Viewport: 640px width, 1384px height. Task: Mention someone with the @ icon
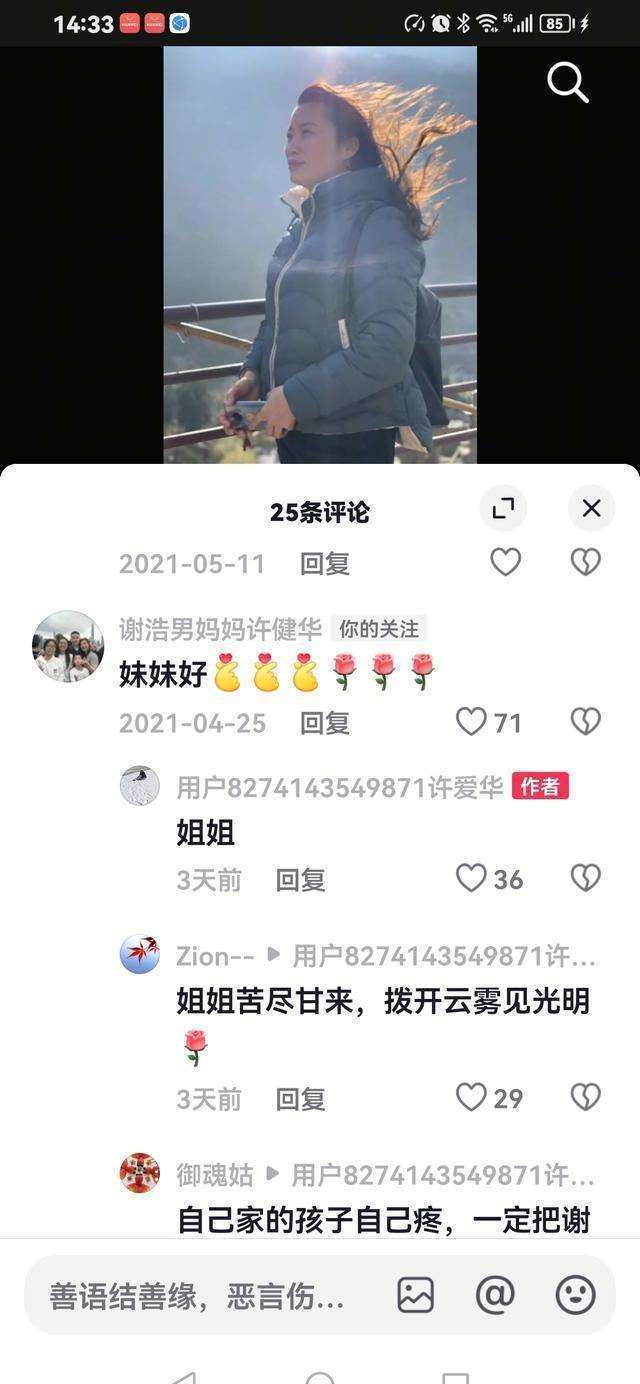point(494,1296)
